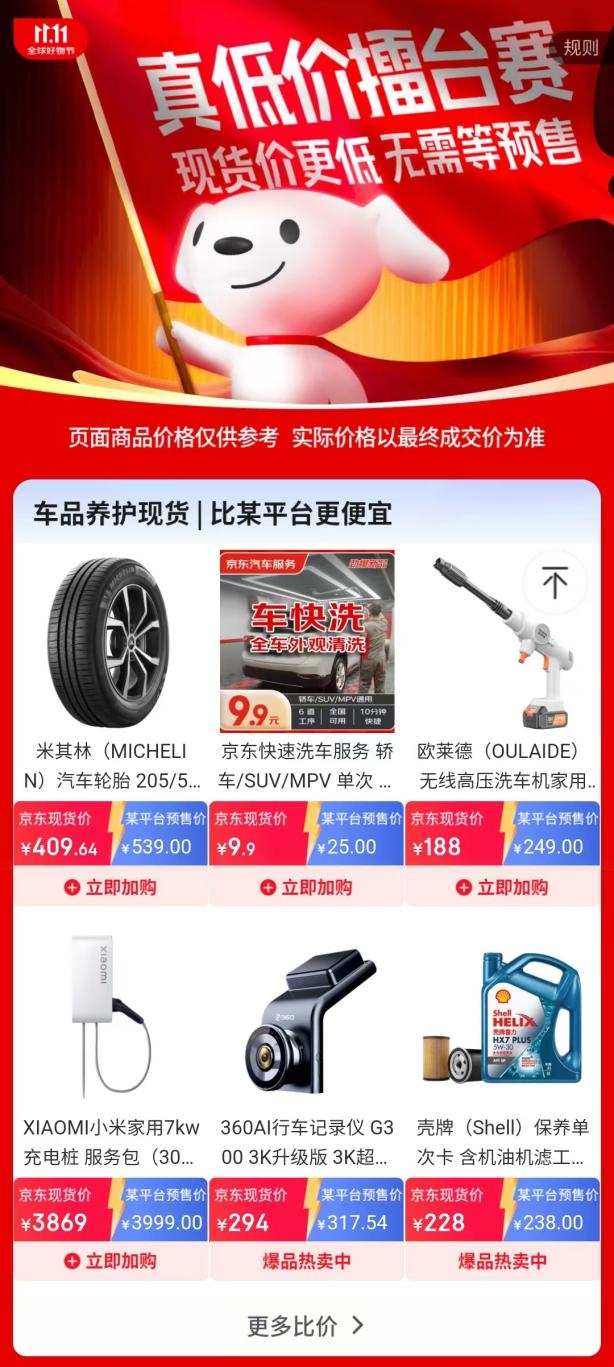Open 更多比价 to see more comparisons

pos(307,1326)
